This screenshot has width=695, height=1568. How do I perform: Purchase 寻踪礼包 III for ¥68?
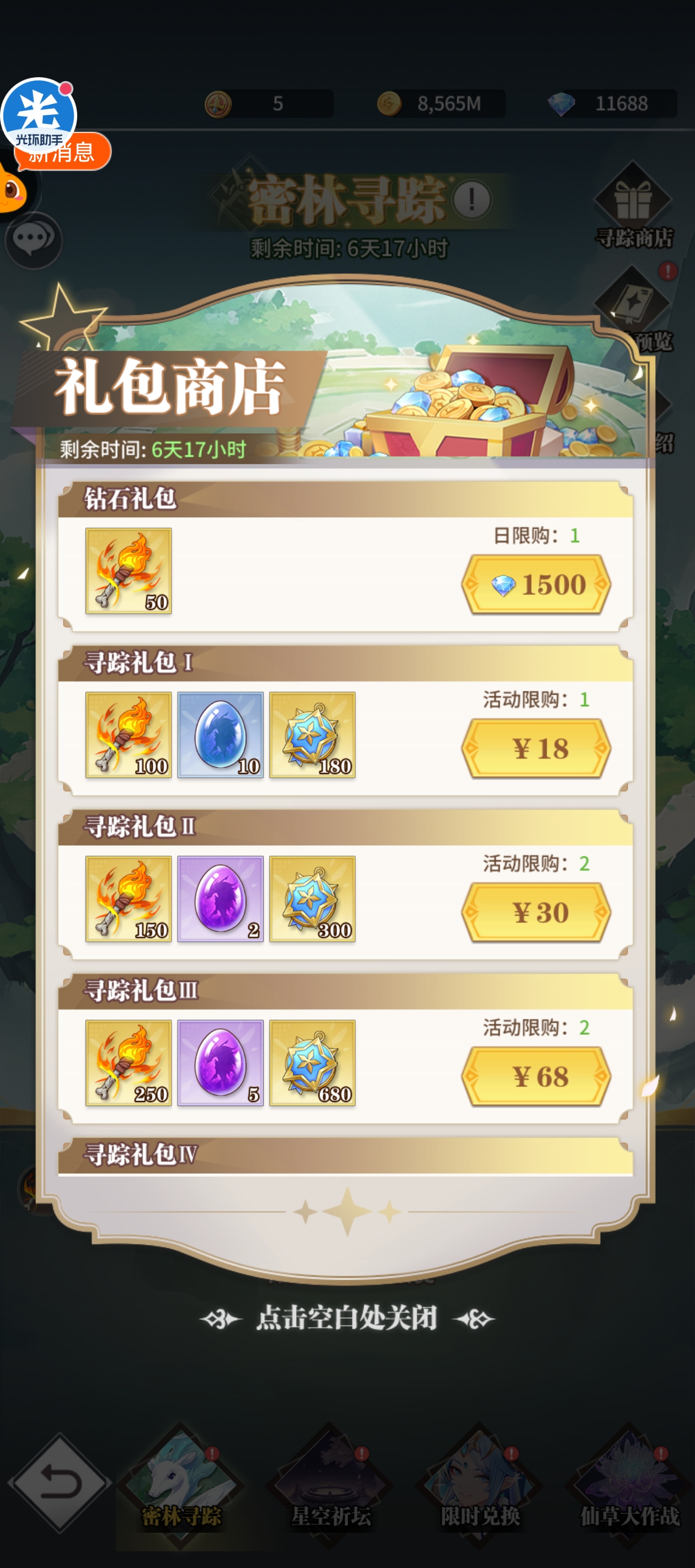point(536,1076)
